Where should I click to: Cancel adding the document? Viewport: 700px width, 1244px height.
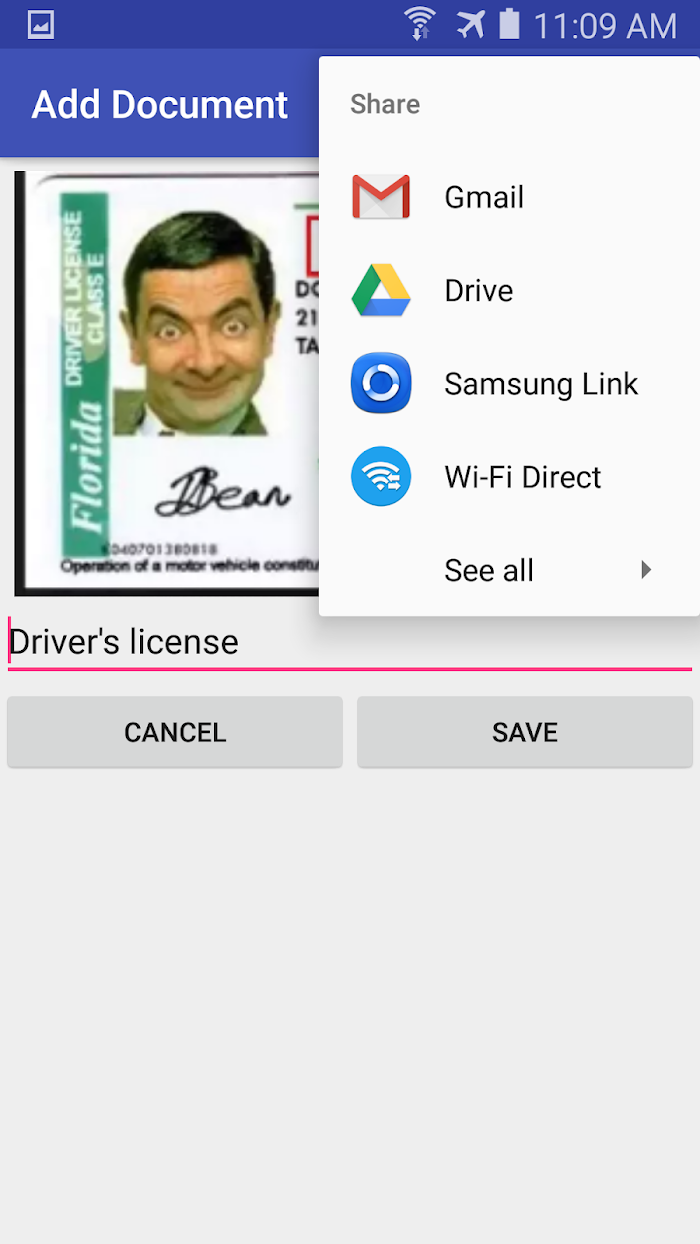(175, 732)
